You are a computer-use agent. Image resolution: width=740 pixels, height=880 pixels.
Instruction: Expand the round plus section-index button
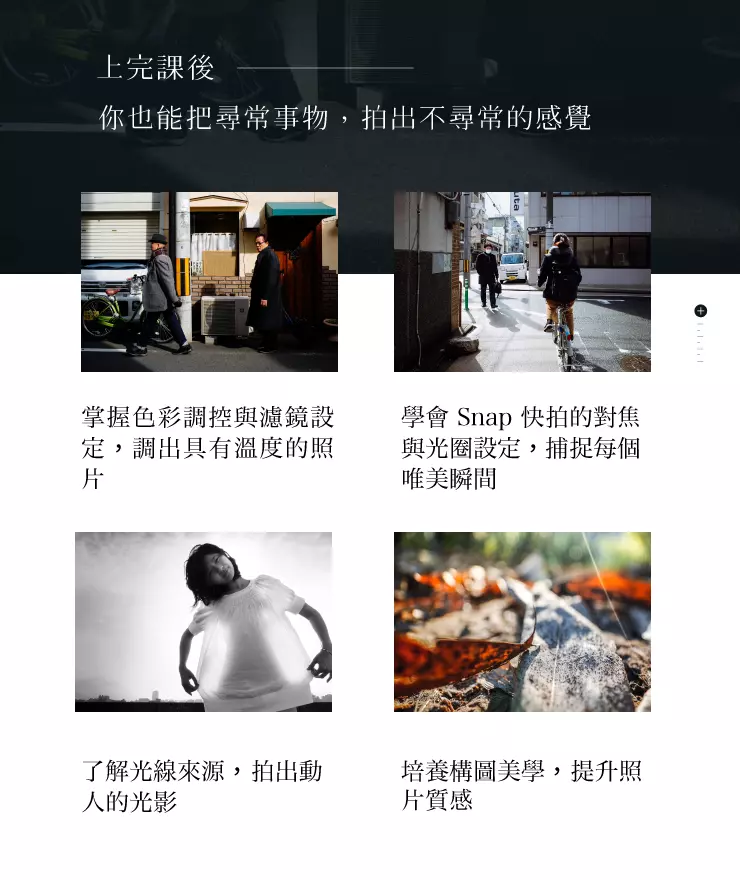coord(700,311)
